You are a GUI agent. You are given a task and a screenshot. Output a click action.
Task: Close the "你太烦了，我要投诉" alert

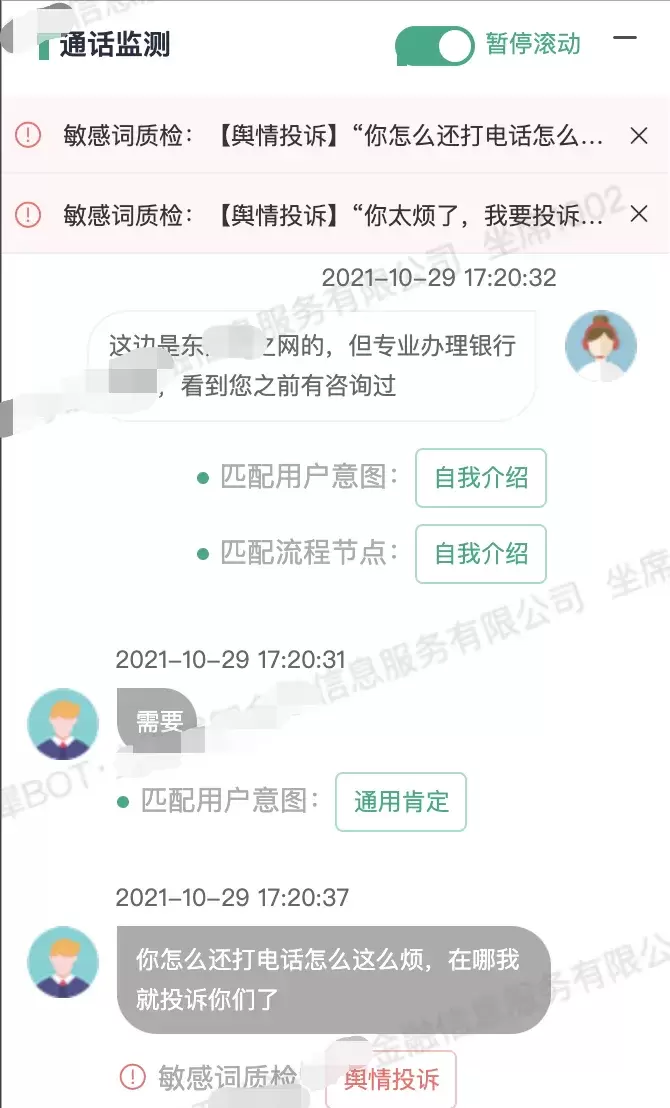click(x=639, y=213)
